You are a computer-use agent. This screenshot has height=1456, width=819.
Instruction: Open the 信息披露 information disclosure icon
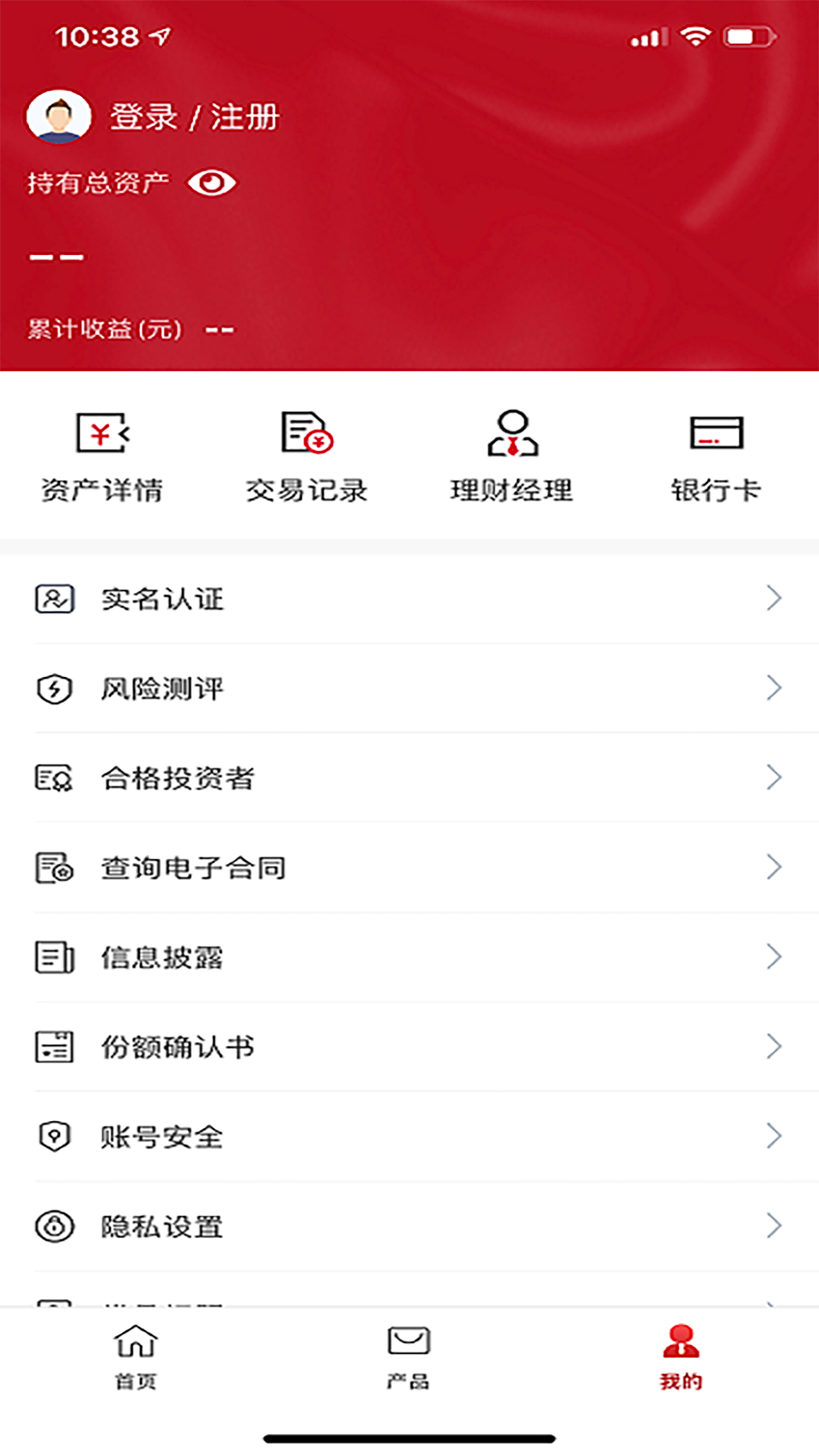click(54, 957)
